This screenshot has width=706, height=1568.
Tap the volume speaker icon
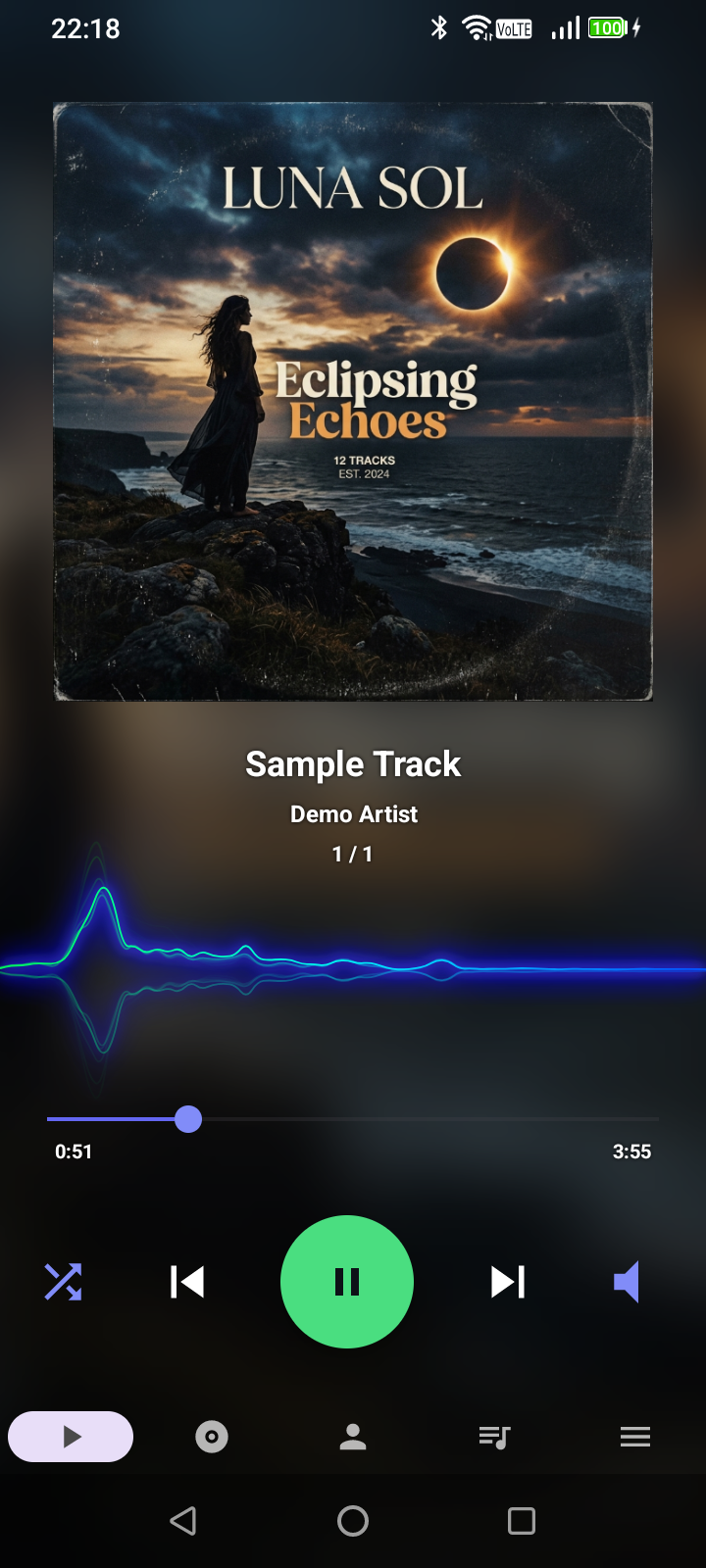[x=627, y=1282]
